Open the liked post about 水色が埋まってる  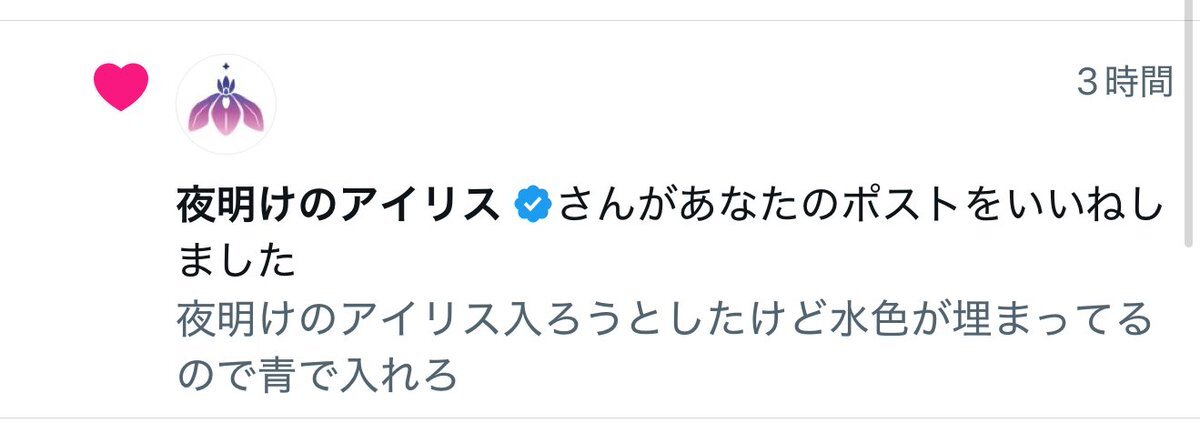pyautogui.click(x=664, y=349)
